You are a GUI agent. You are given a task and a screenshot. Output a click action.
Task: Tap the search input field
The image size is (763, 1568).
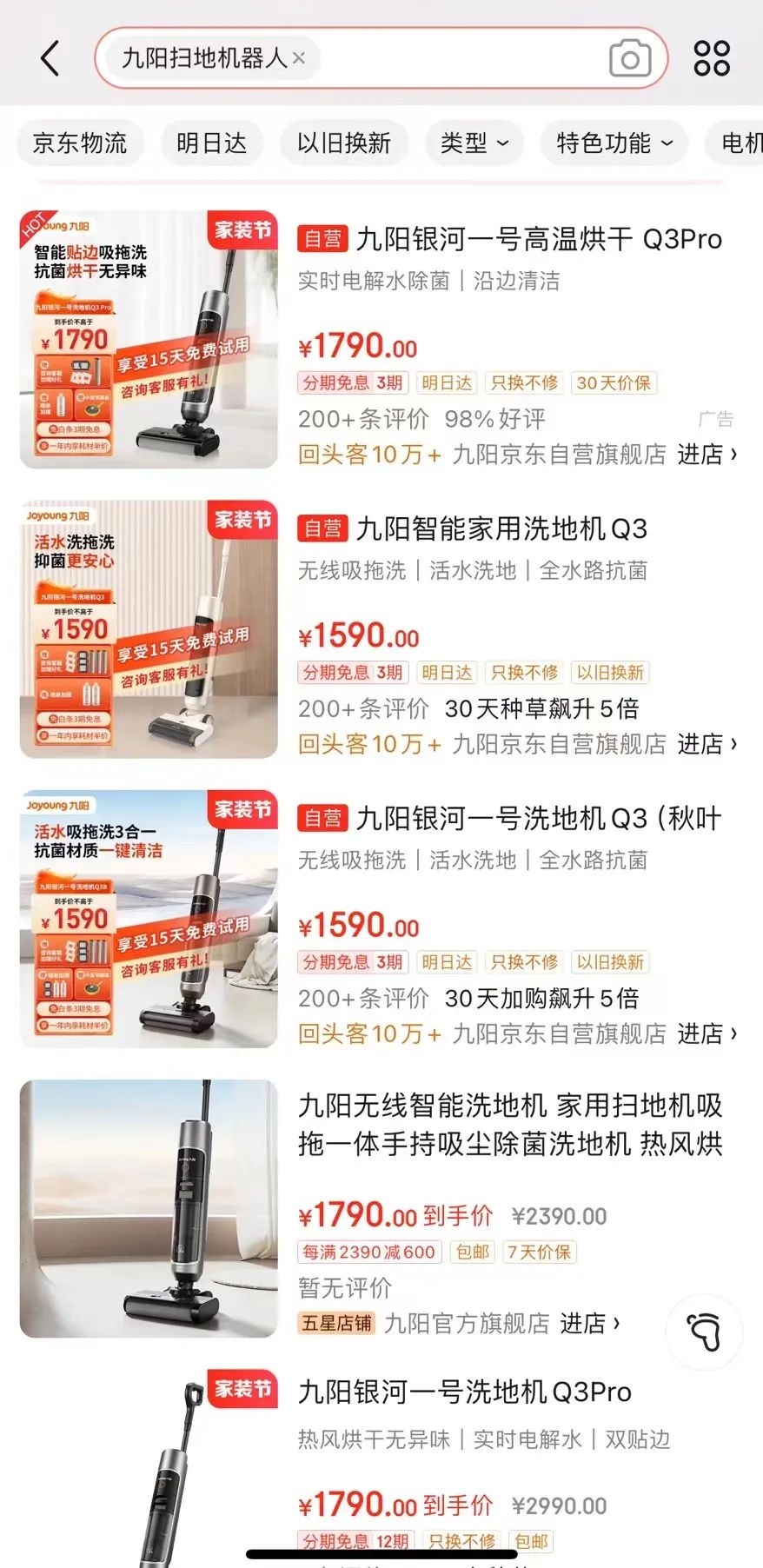(x=452, y=58)
